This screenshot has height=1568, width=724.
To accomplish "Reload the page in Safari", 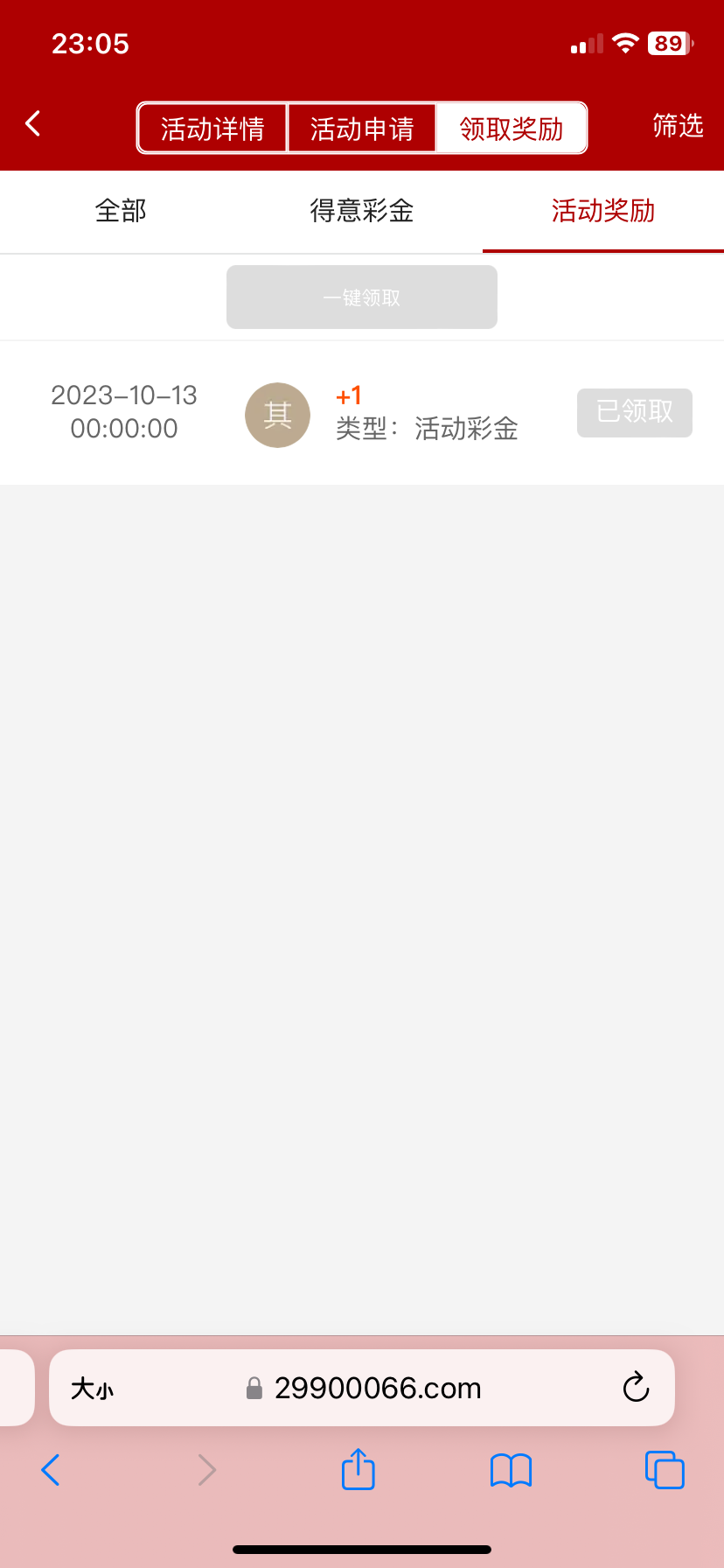I will (636, 1388).
